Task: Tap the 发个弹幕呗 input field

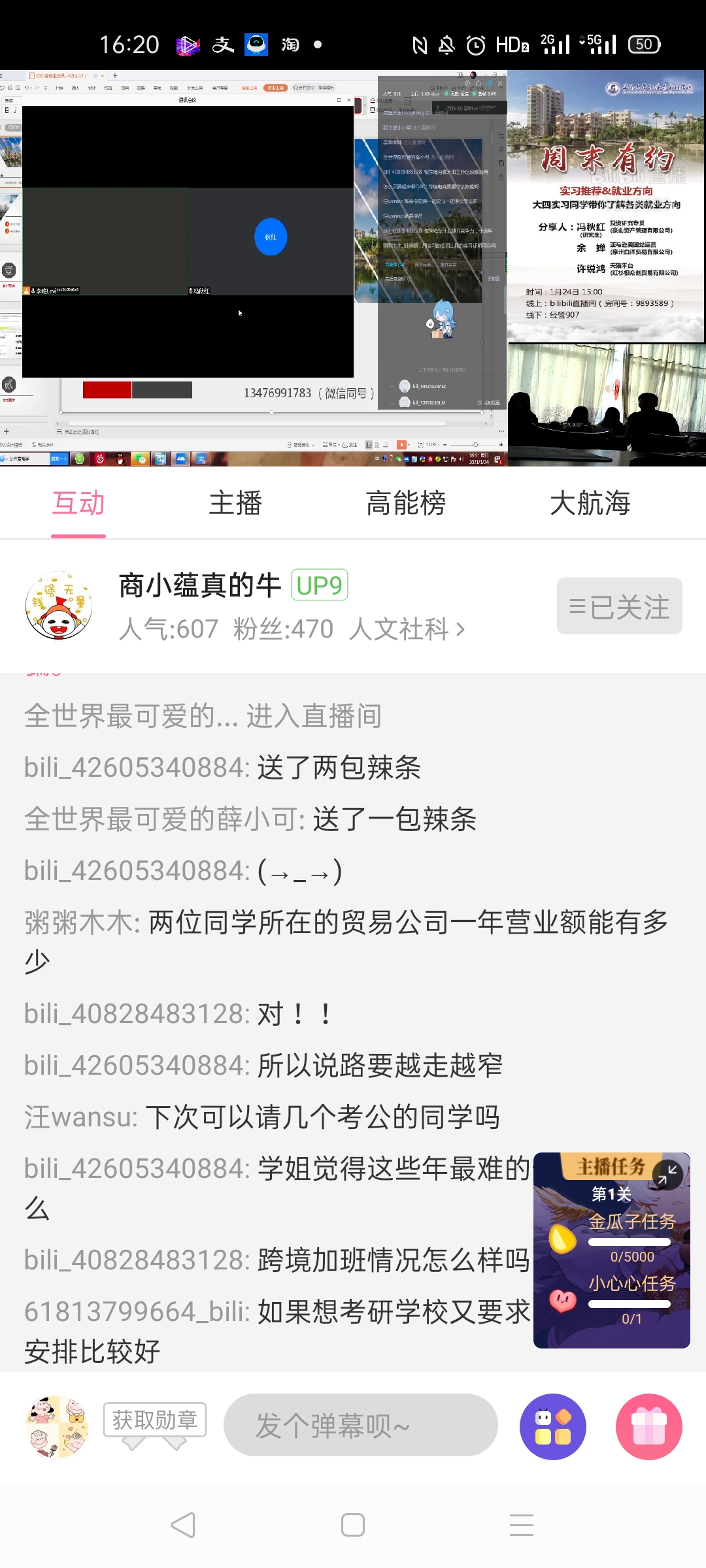Action: tap(360, 1425)
